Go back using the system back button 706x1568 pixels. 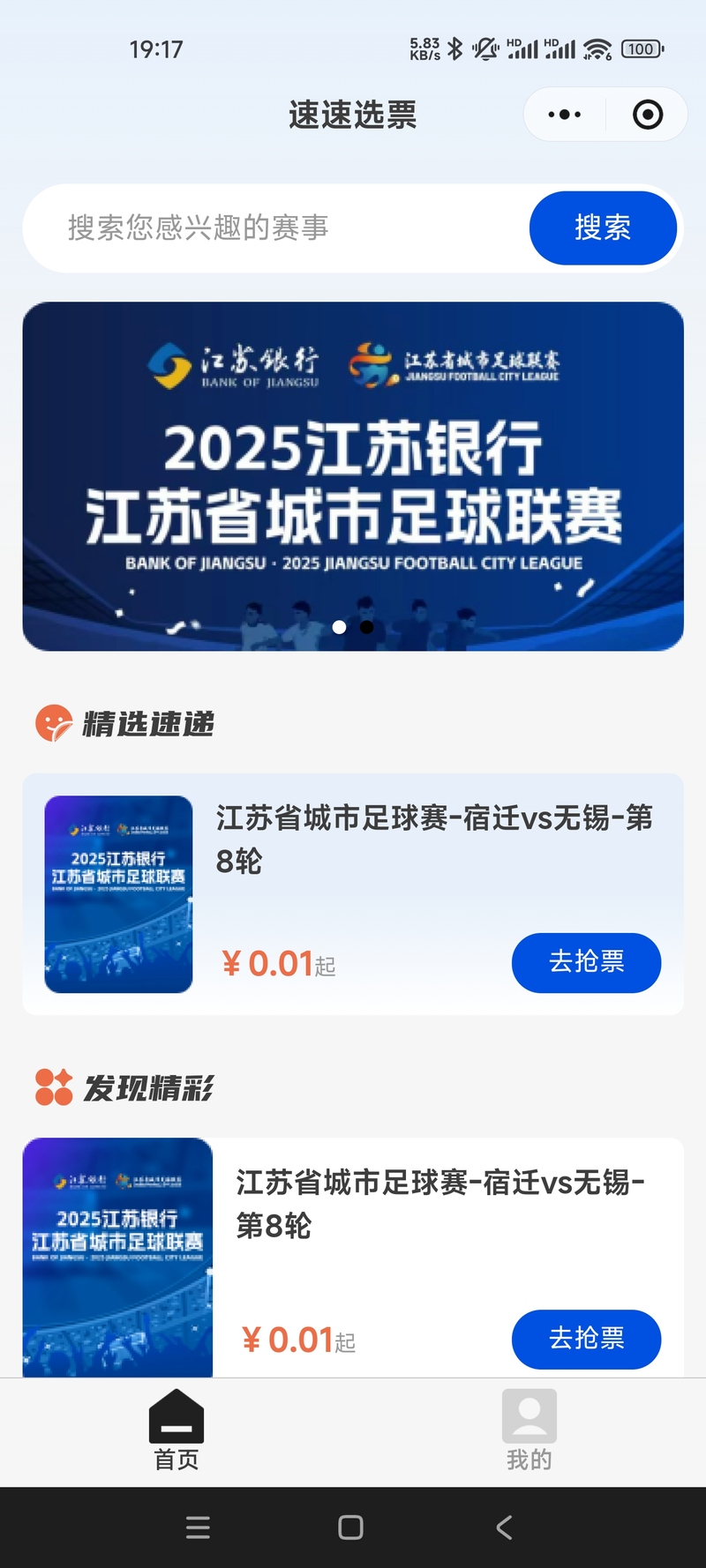pos(504,1527)
